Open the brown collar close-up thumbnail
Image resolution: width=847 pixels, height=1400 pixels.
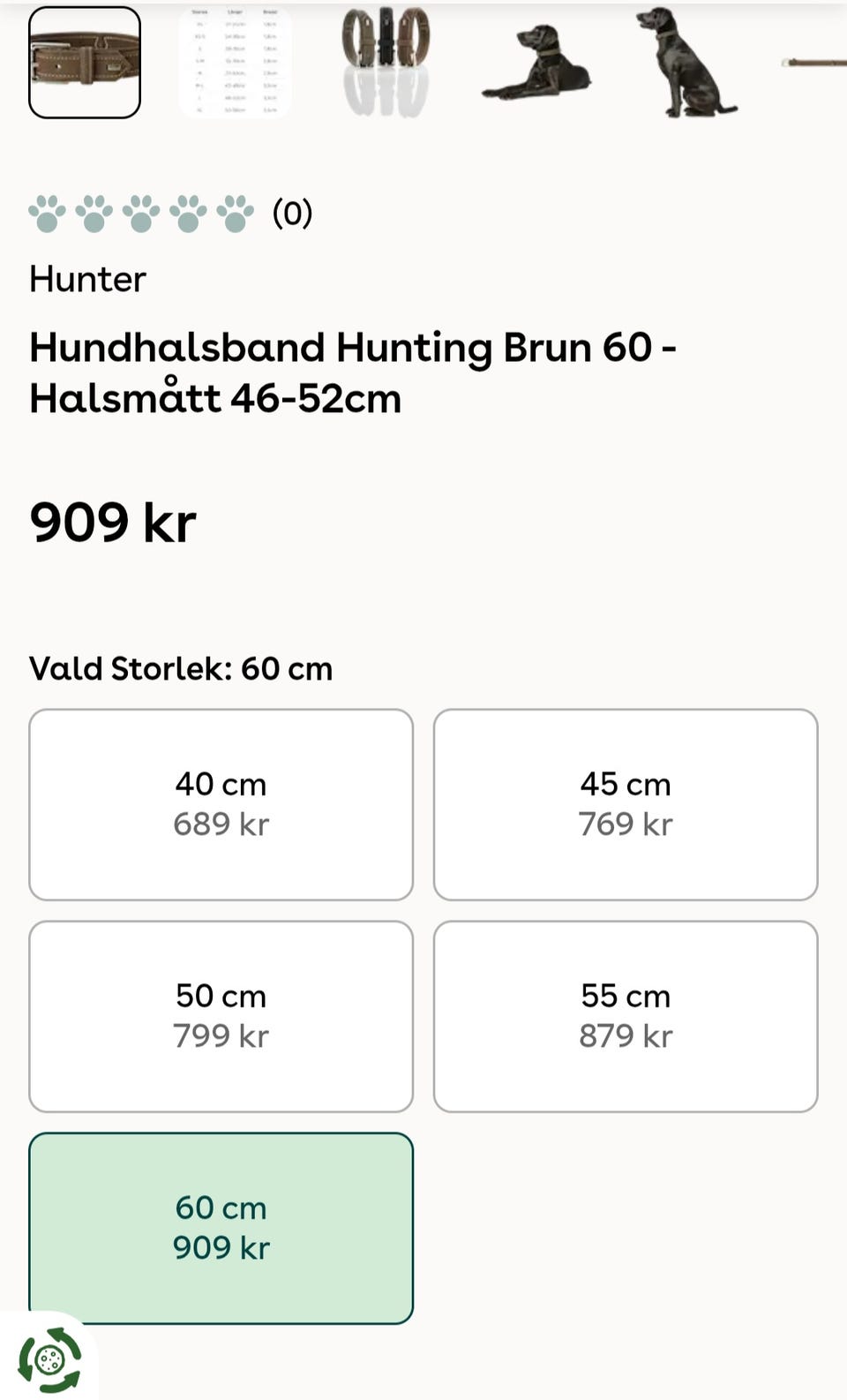click(85, 62)
